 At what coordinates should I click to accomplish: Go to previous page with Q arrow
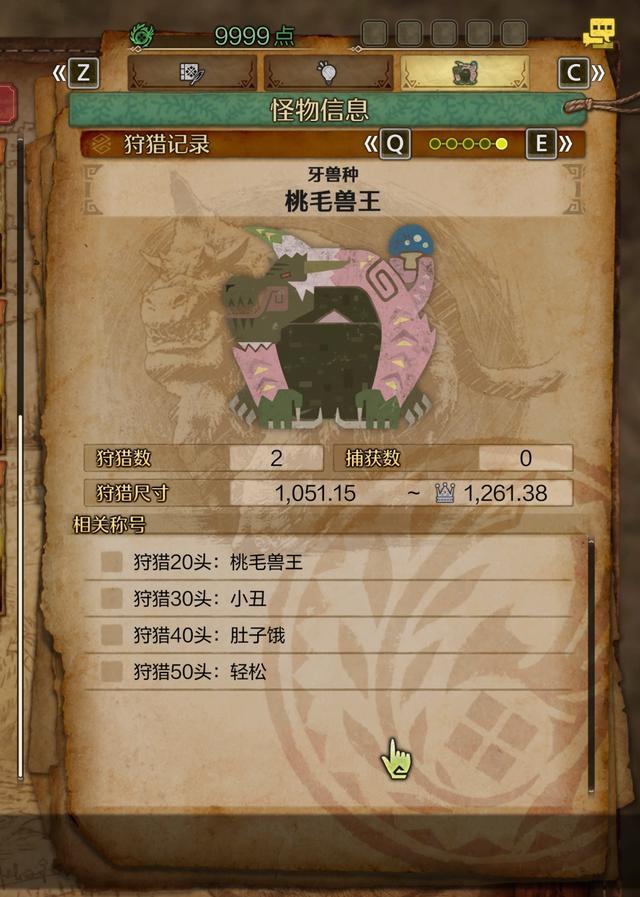(x=388, y=144)
